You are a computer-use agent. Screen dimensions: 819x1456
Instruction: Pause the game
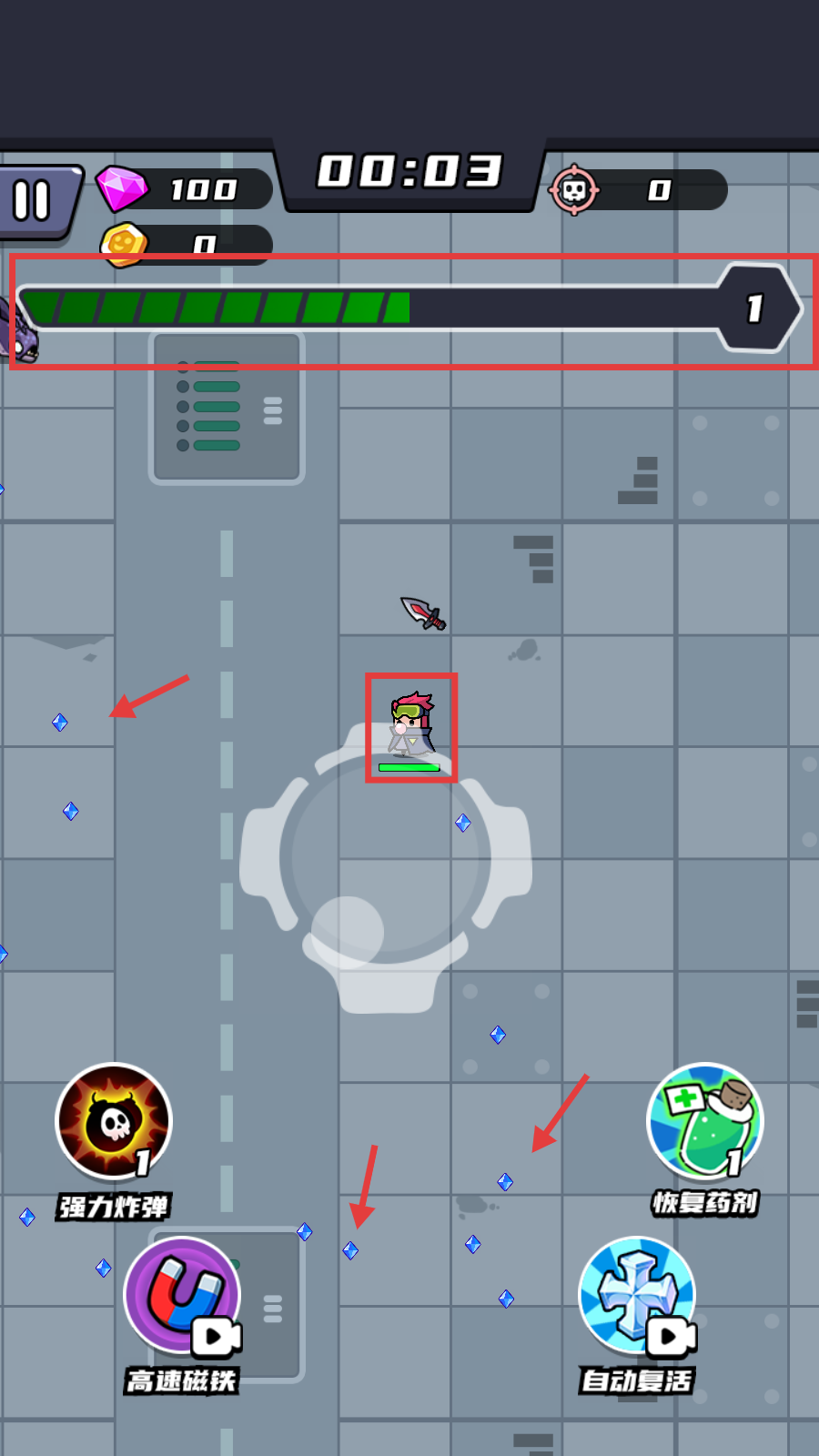click(x=33, y=201)
